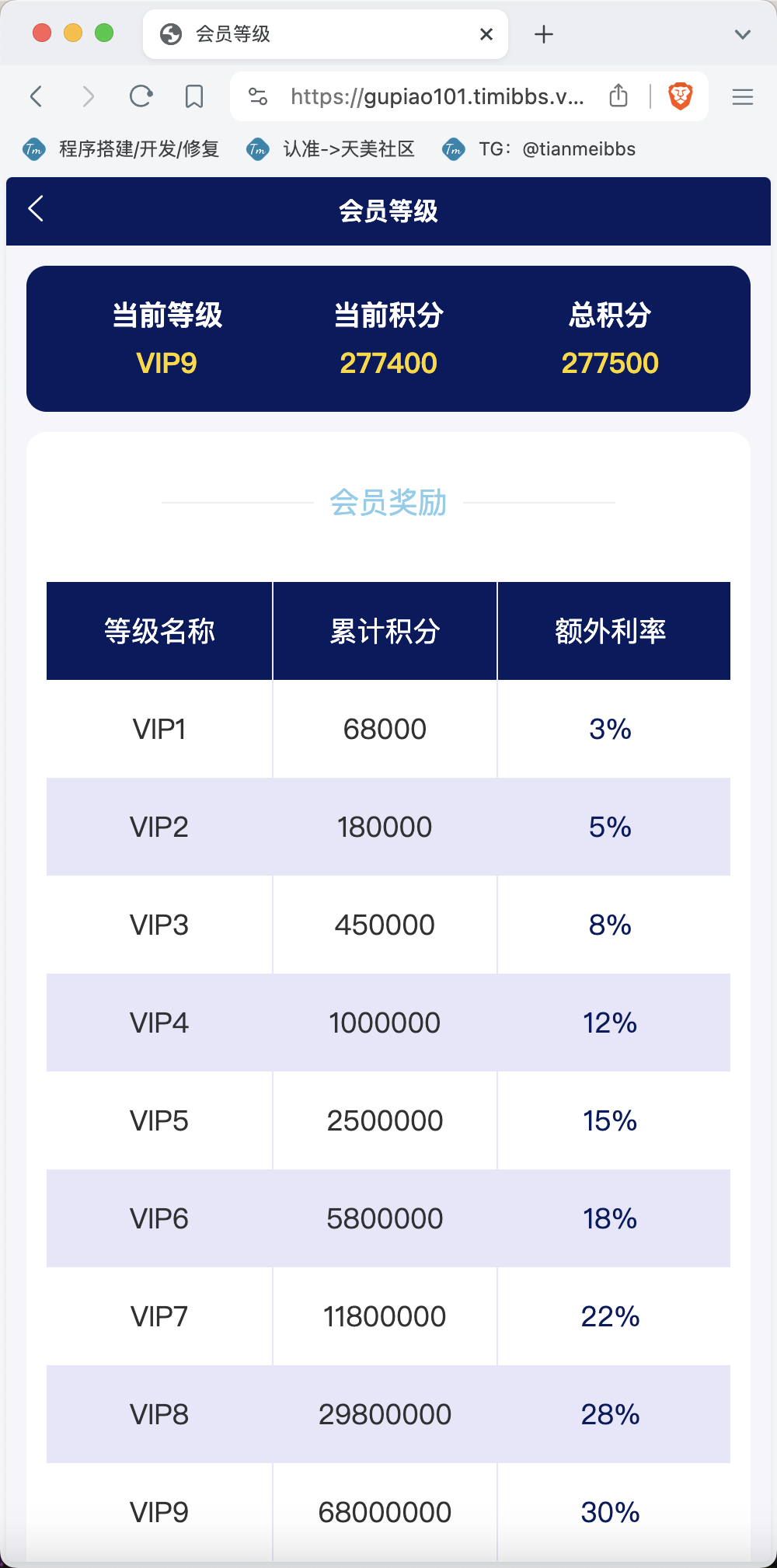Open the TG: @tianmeibbs bookmark

[x=539, y=148]
